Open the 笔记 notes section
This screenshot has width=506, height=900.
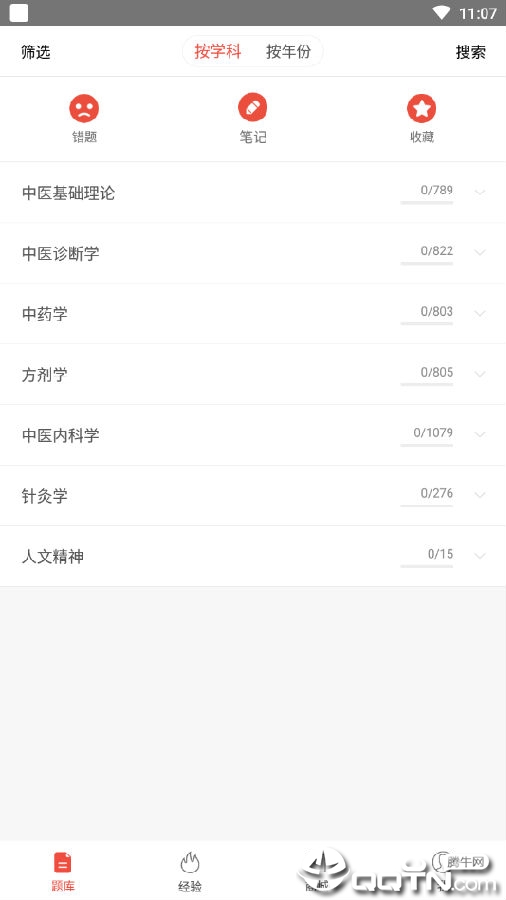click(x=253, y=118)
